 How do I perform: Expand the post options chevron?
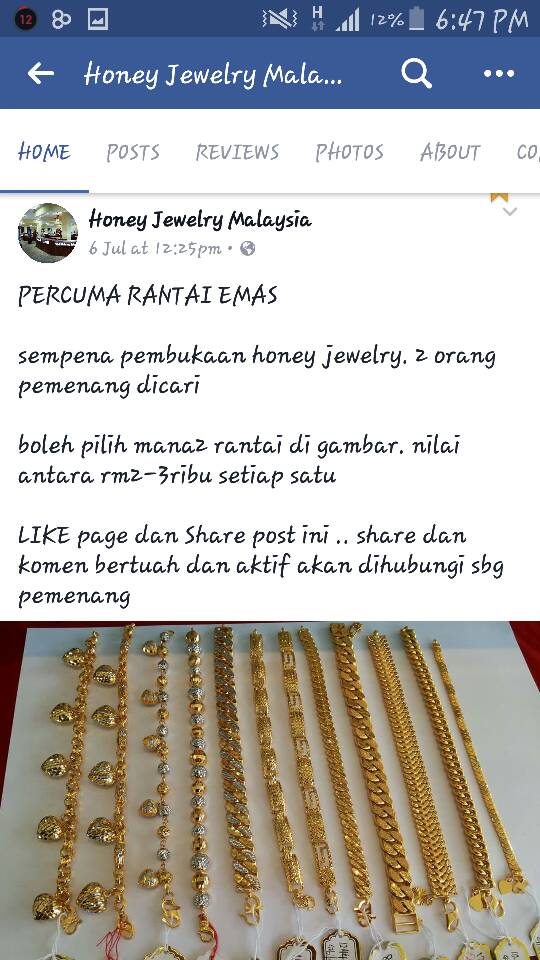click(x=509, y=212)
